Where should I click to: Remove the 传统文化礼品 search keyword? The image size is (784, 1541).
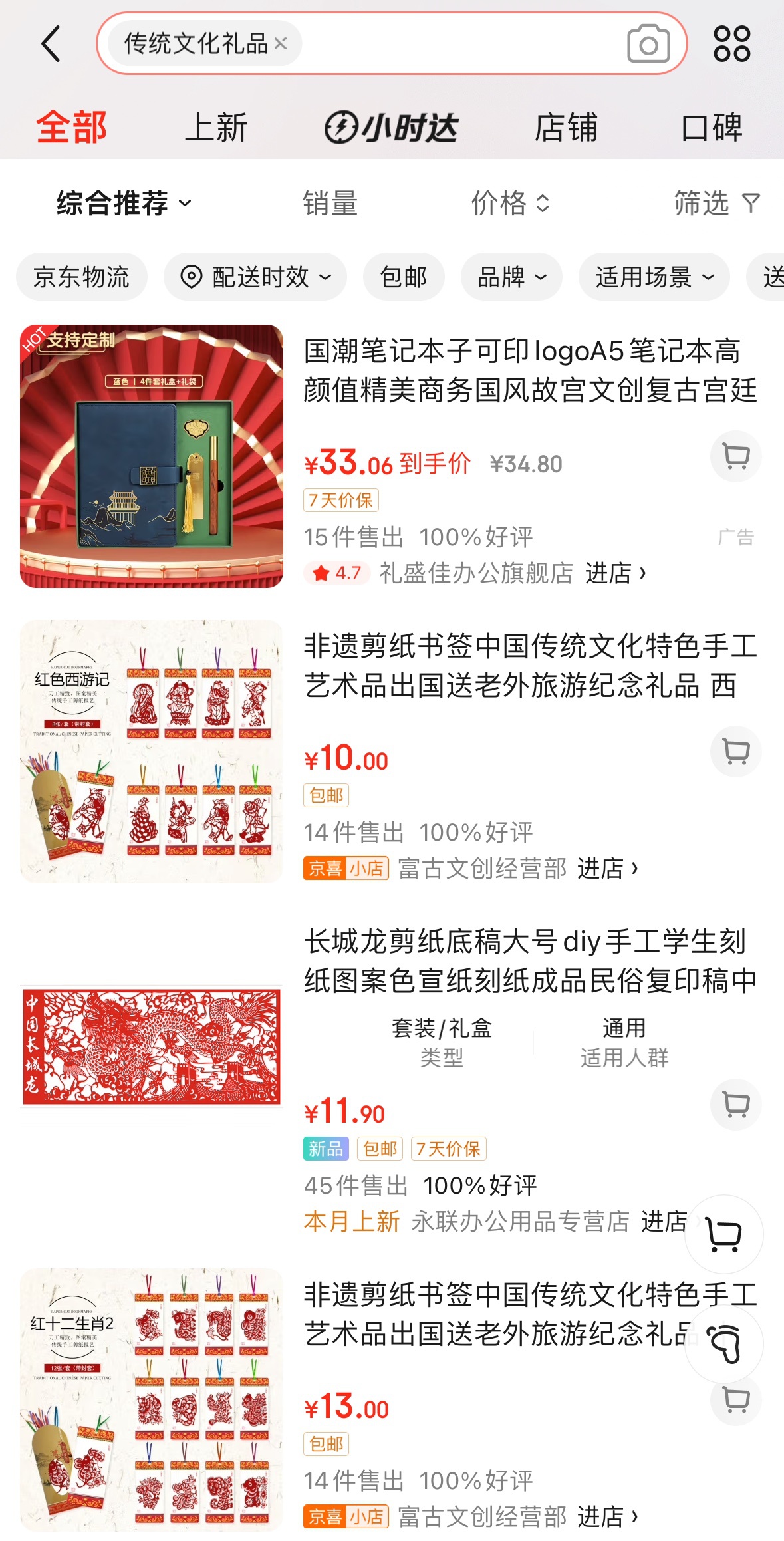pyautogui.click(x=281, y=44)
